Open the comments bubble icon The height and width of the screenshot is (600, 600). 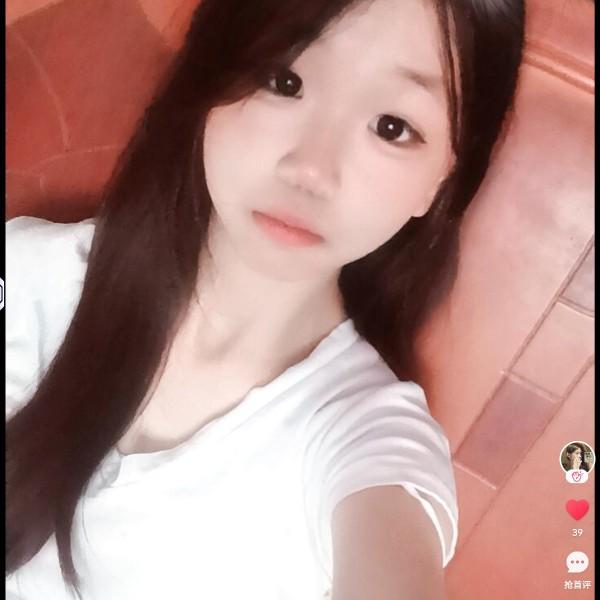577,562
